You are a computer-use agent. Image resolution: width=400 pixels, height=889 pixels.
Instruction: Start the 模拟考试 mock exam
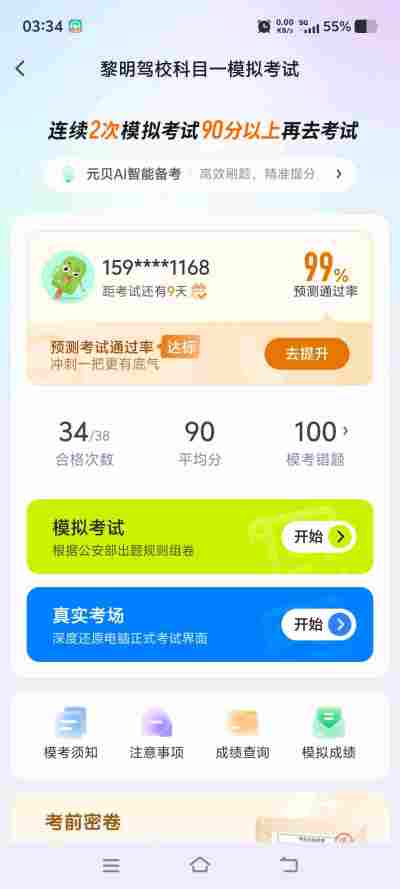318,537
